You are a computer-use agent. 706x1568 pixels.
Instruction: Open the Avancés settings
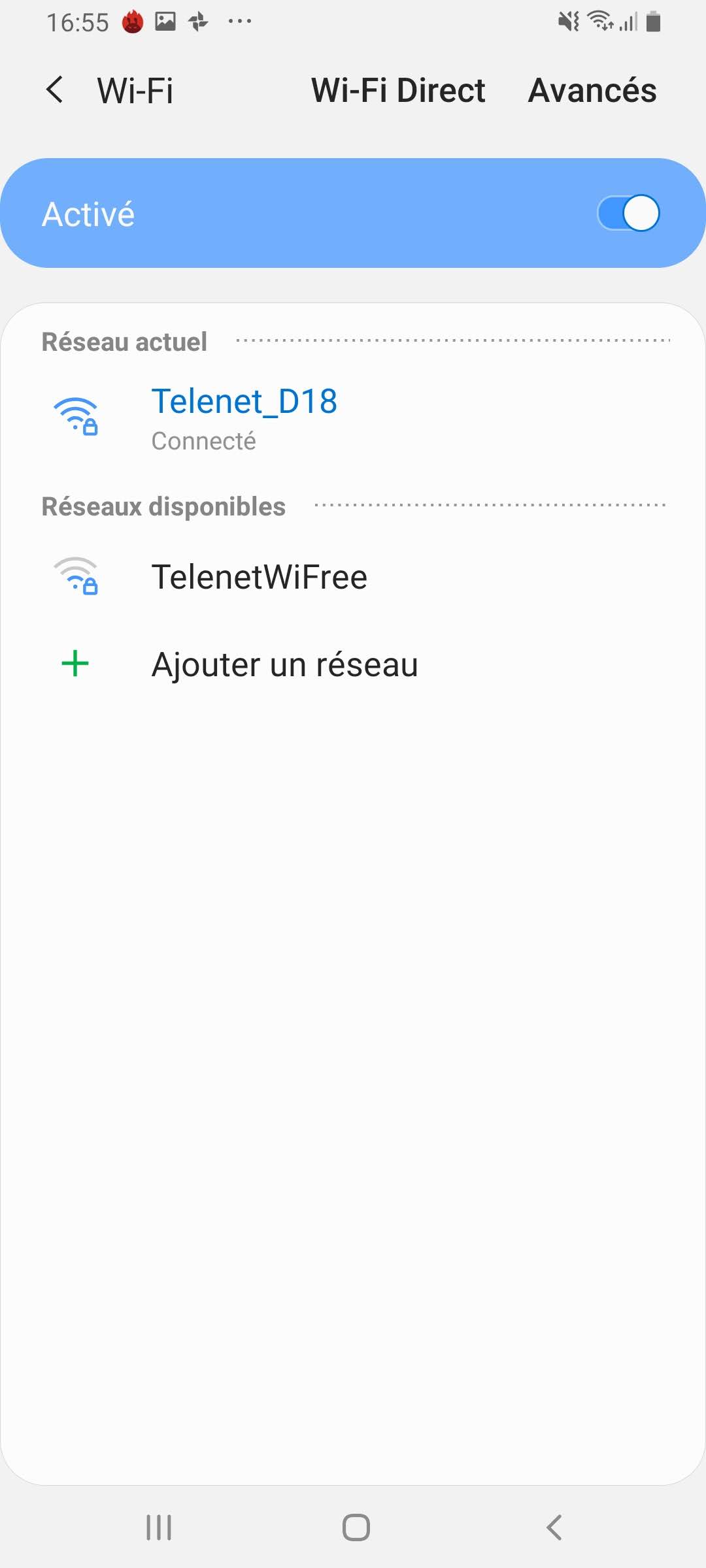(592, 90)
